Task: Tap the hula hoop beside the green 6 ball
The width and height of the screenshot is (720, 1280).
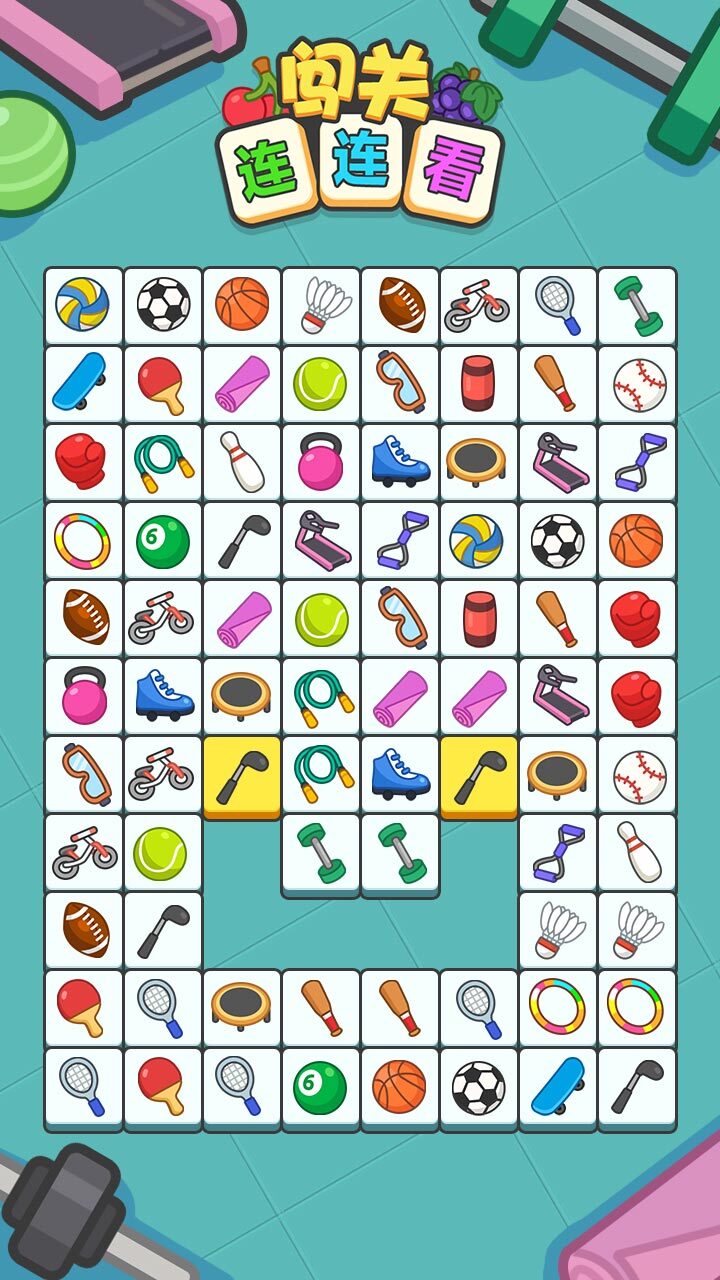Action: coord(83,540)
